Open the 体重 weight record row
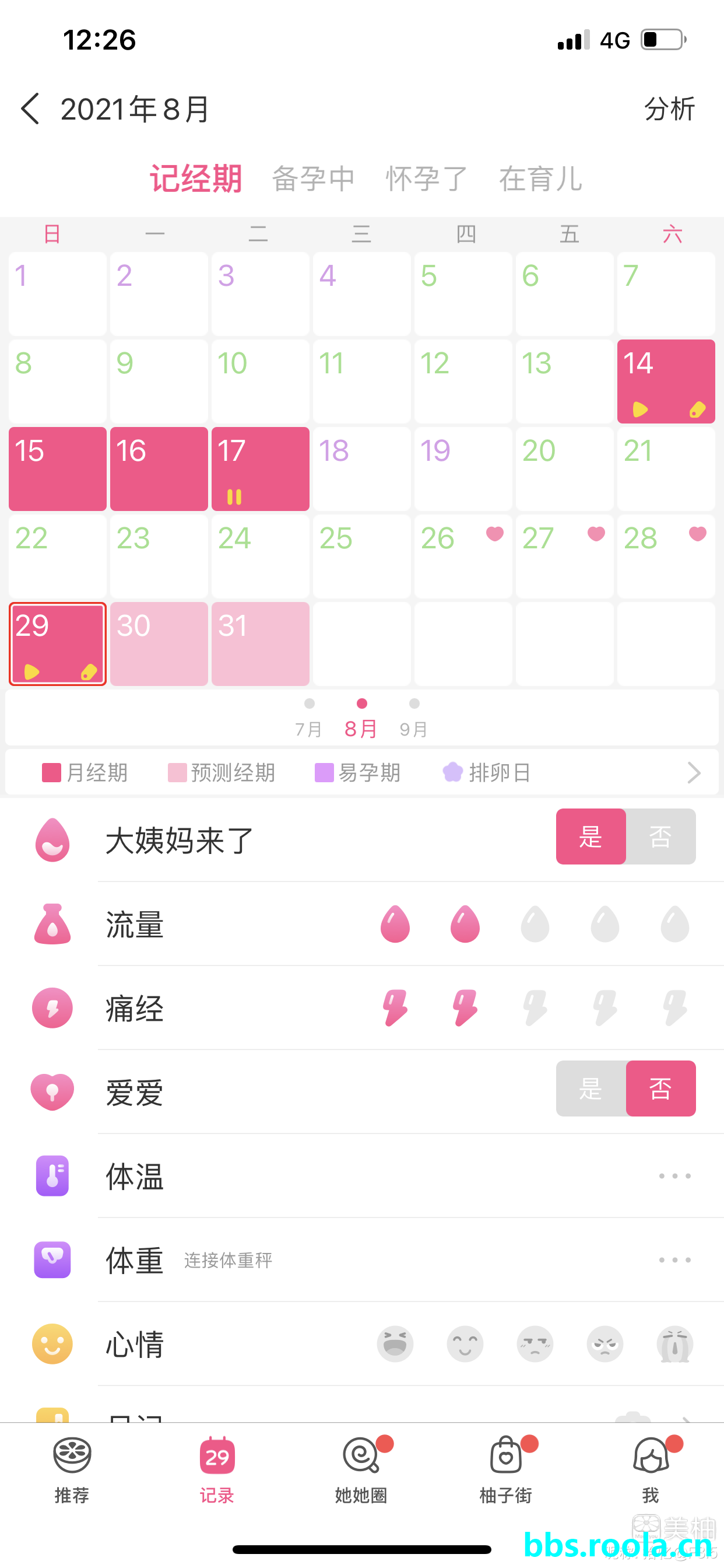The image size is (724, 1568). [x=674, y=1260]
